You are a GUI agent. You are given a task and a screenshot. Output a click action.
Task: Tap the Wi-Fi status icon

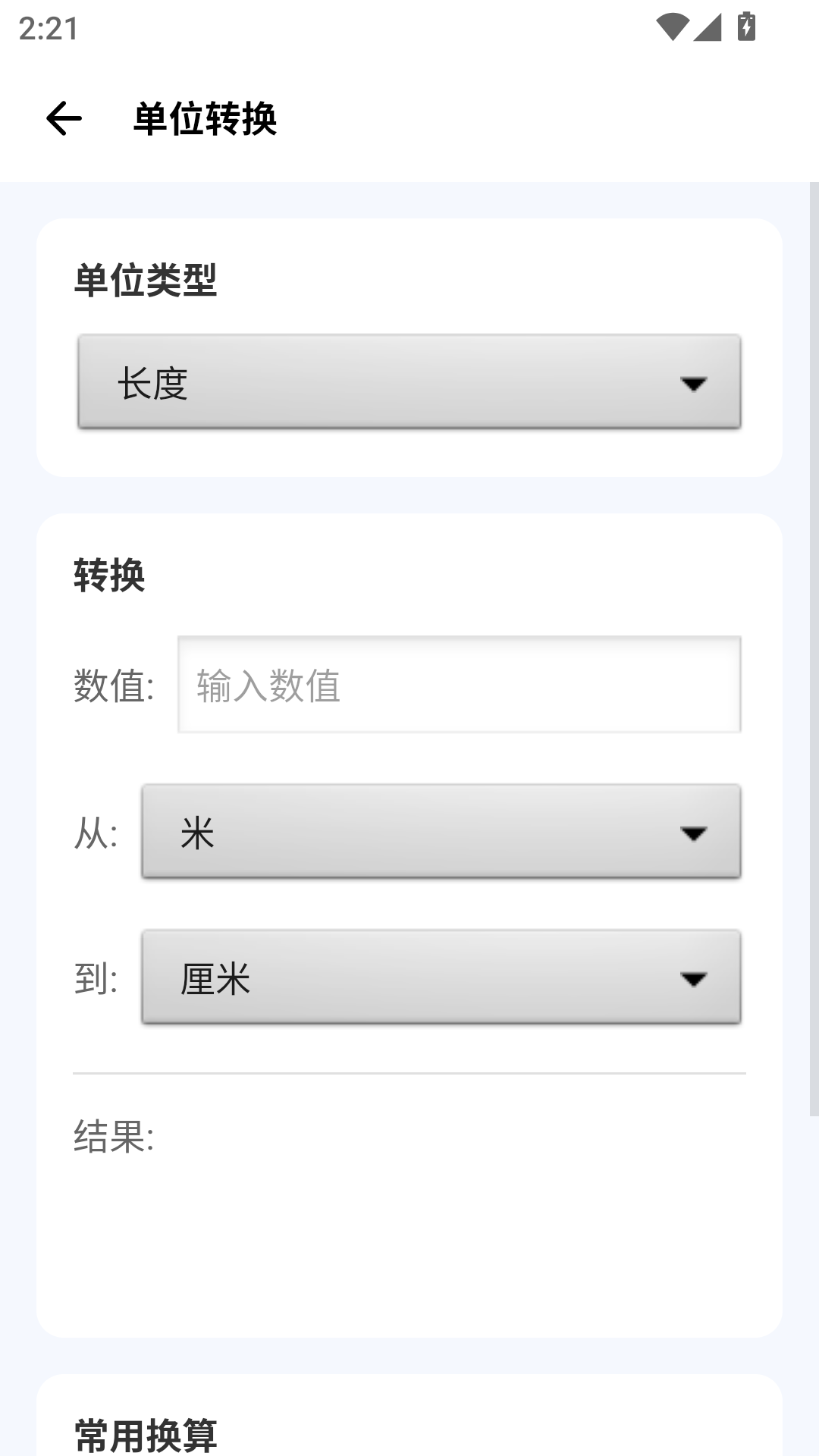point(674,25)
